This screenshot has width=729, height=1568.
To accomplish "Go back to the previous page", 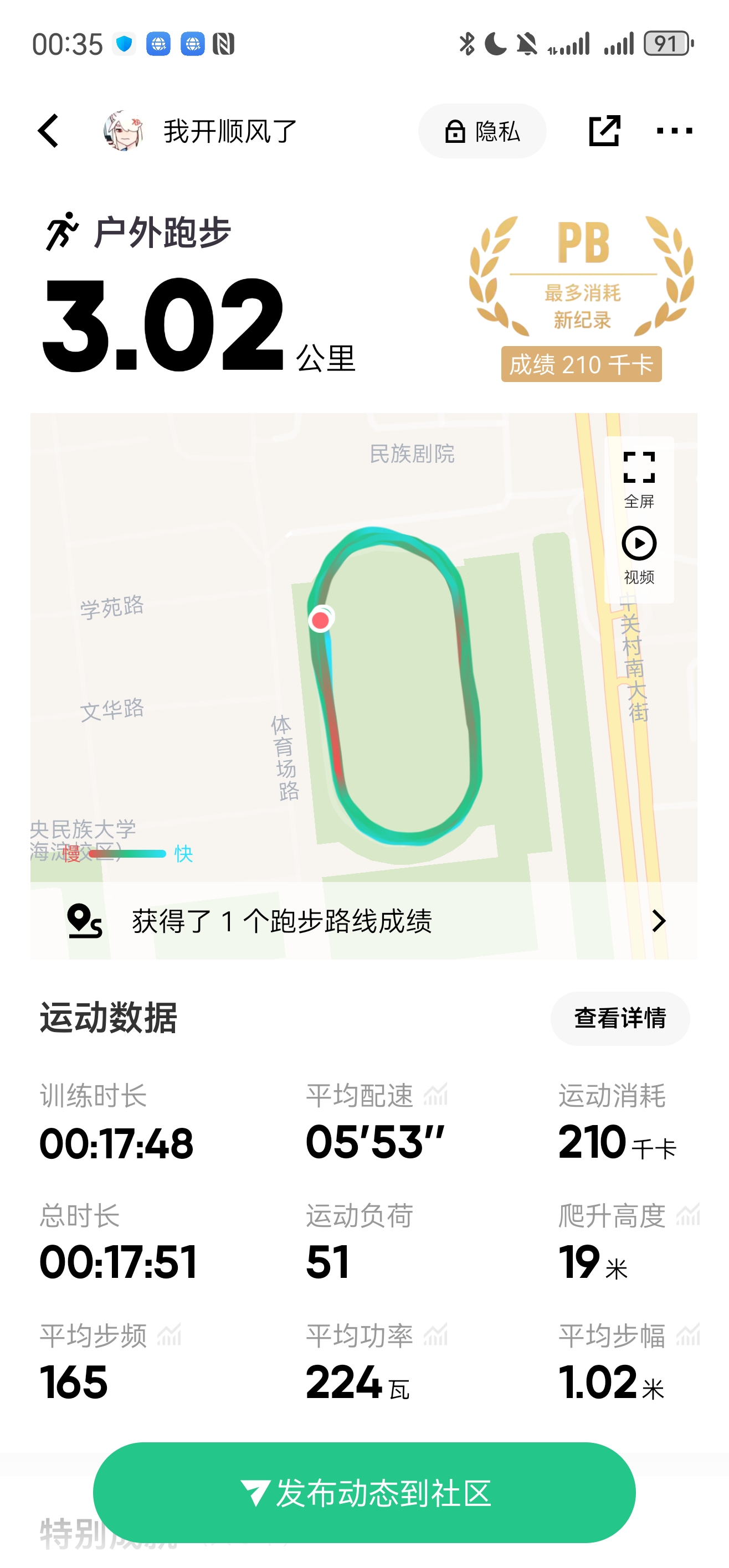I will [x=49, y=131].
